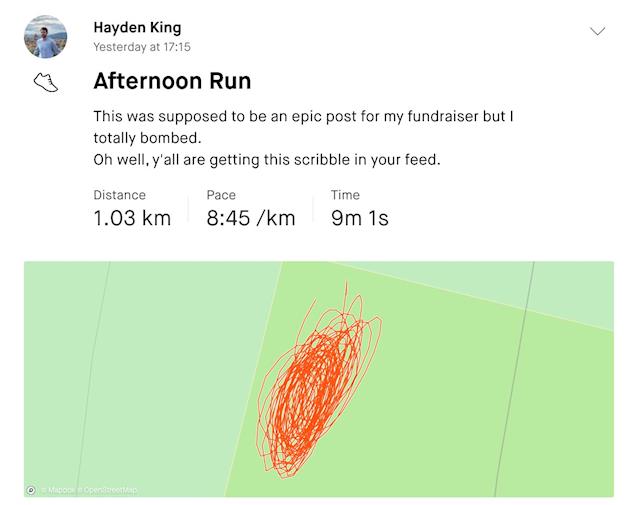Screen dimensions: 640x505
Task: Open the map attribution info icon
Action: pyautogui.click(x=31, y=490)
